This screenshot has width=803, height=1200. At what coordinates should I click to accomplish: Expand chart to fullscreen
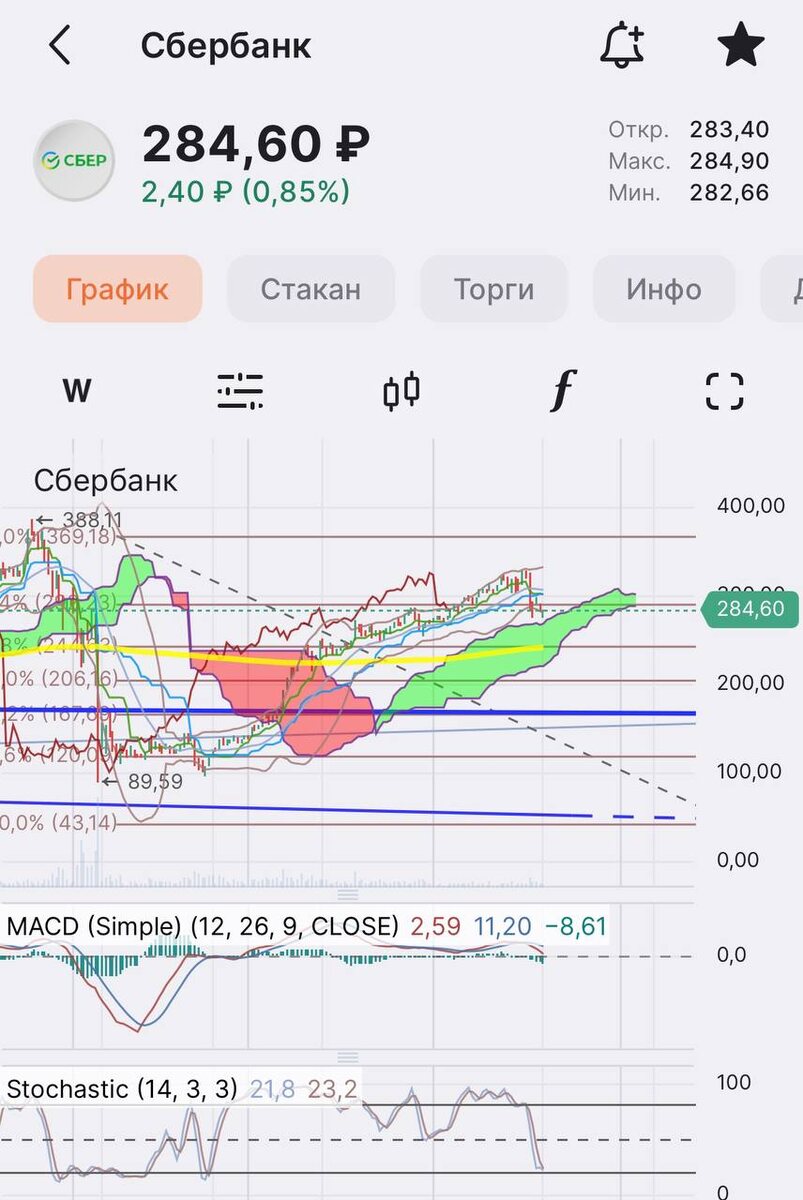tap(725, 390)
